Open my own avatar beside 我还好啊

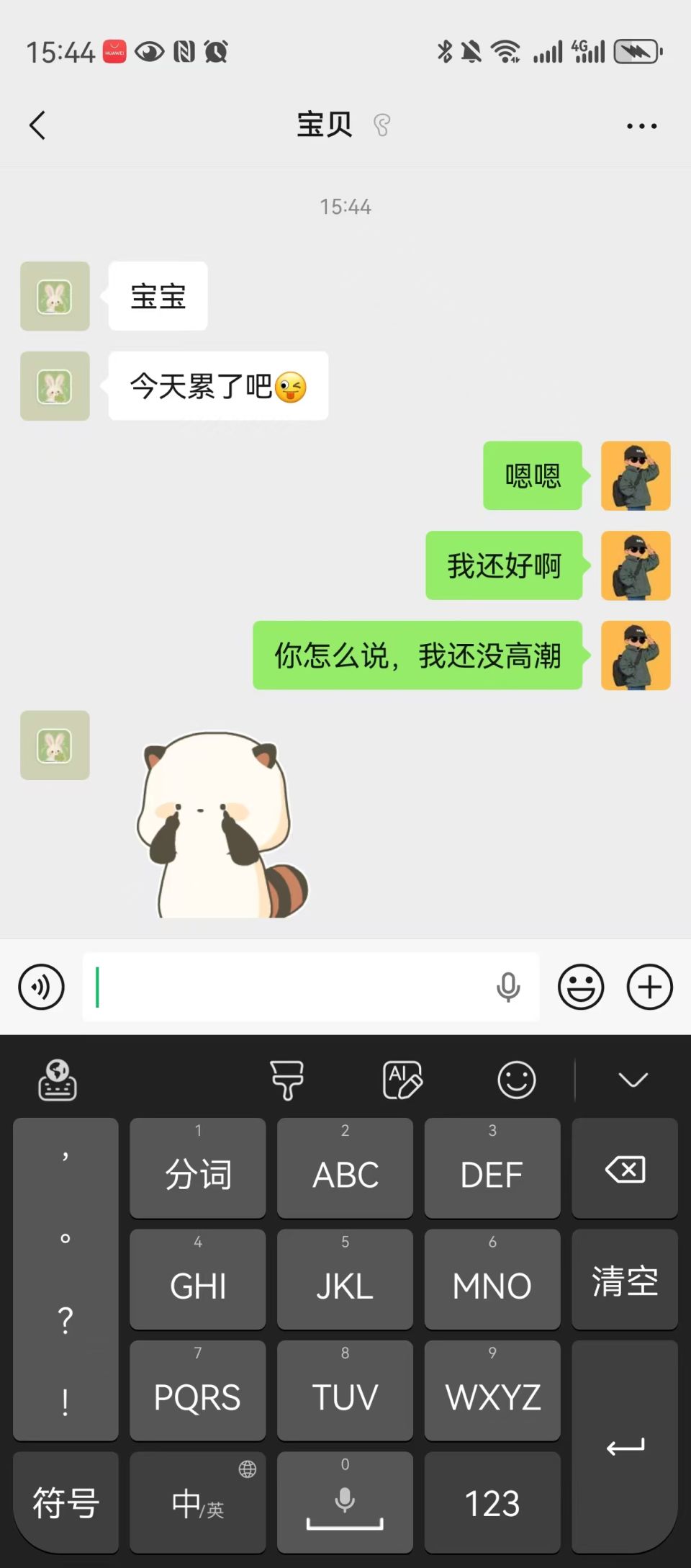pyautogui.click(x=636, y=565)
